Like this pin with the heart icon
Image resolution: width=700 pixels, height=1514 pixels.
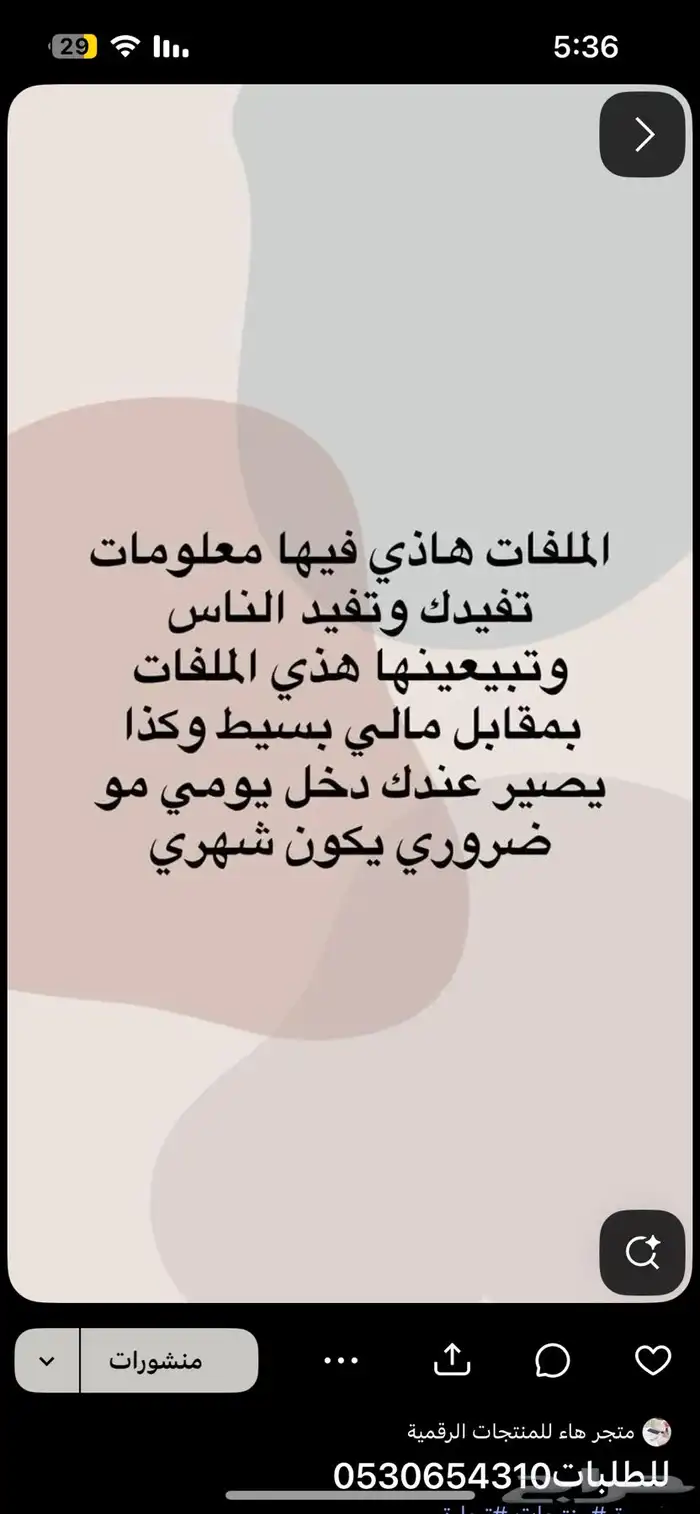coord(653,1360)
